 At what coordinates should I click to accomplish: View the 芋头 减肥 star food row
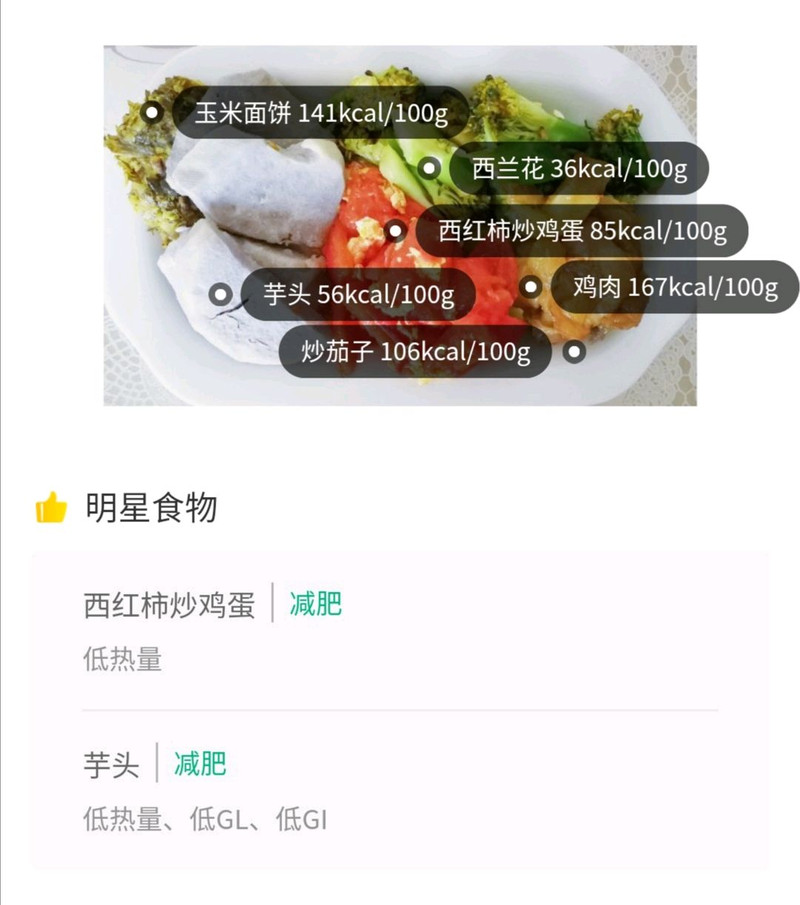(x=400, y=790)
